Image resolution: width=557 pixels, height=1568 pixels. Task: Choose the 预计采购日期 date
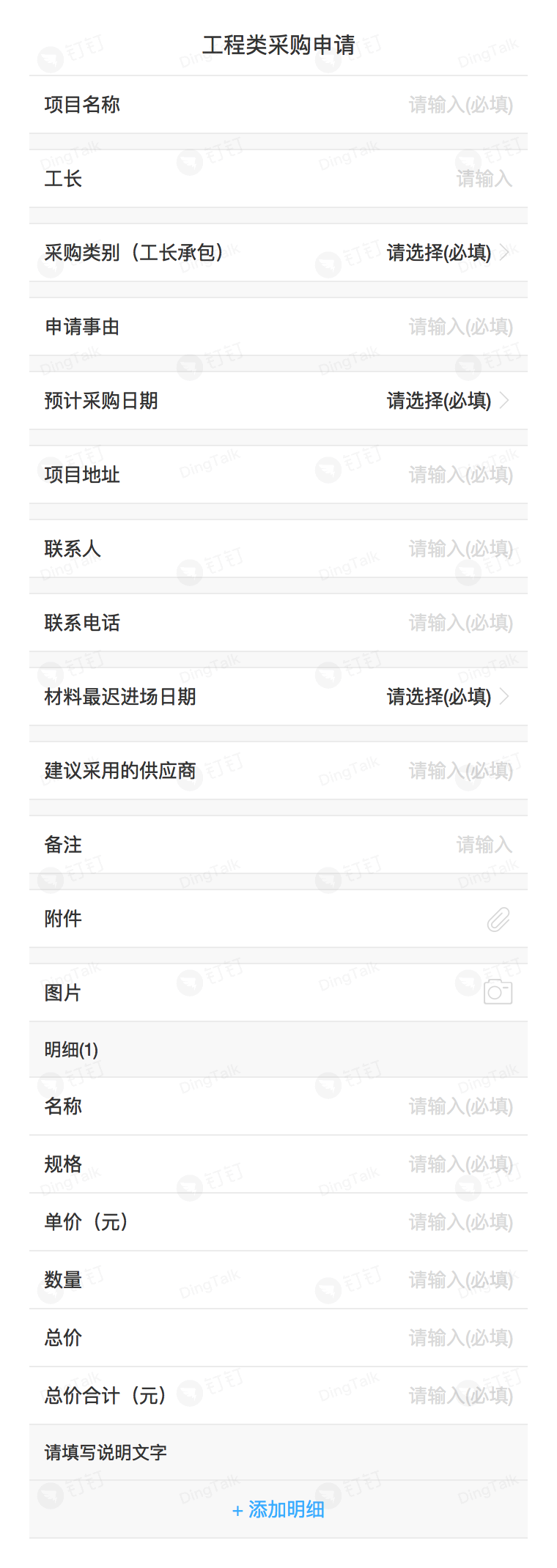point(278,401)
